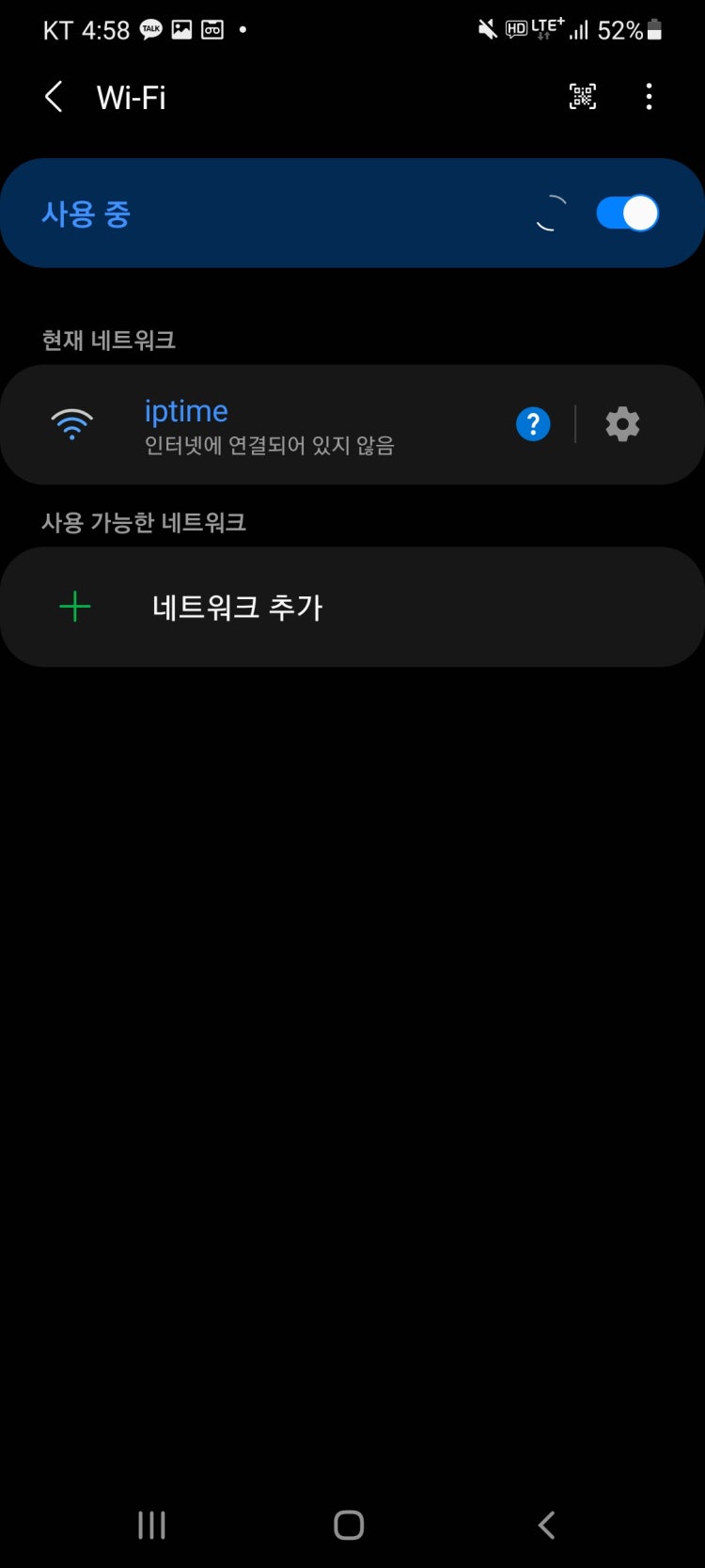This screenshot has height=1568, width=705.
Task: Tap the QR code scanner icon
Action: point(582,96)
